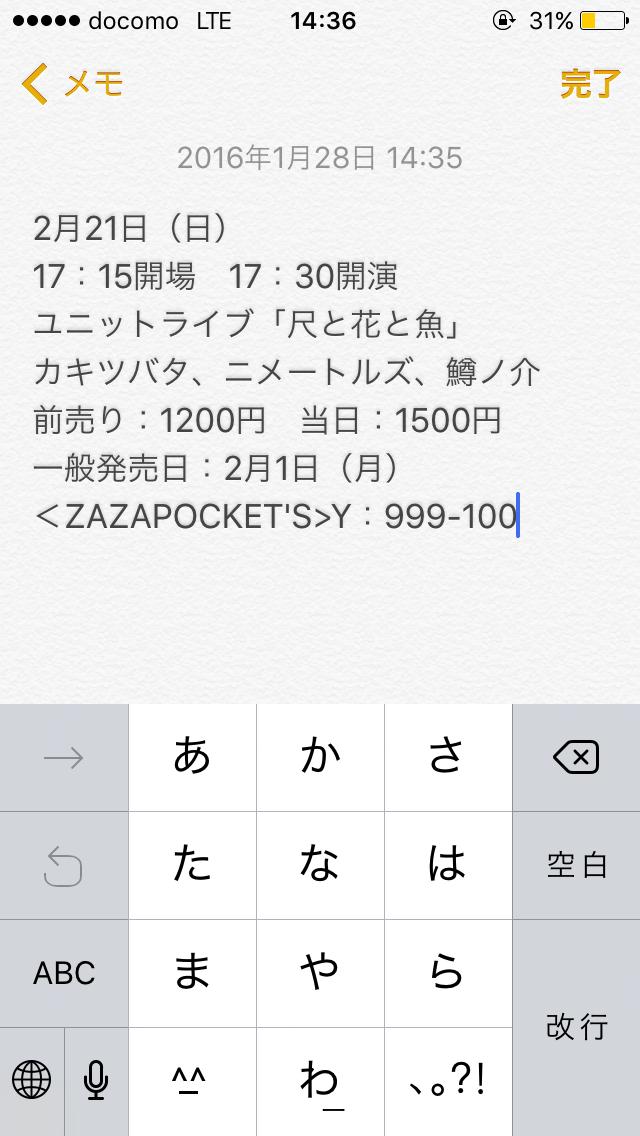The width and height of the screenshot is (640, 1136).
Task: Tap the ^_^ emoticon key
Action: (192, 1080)
